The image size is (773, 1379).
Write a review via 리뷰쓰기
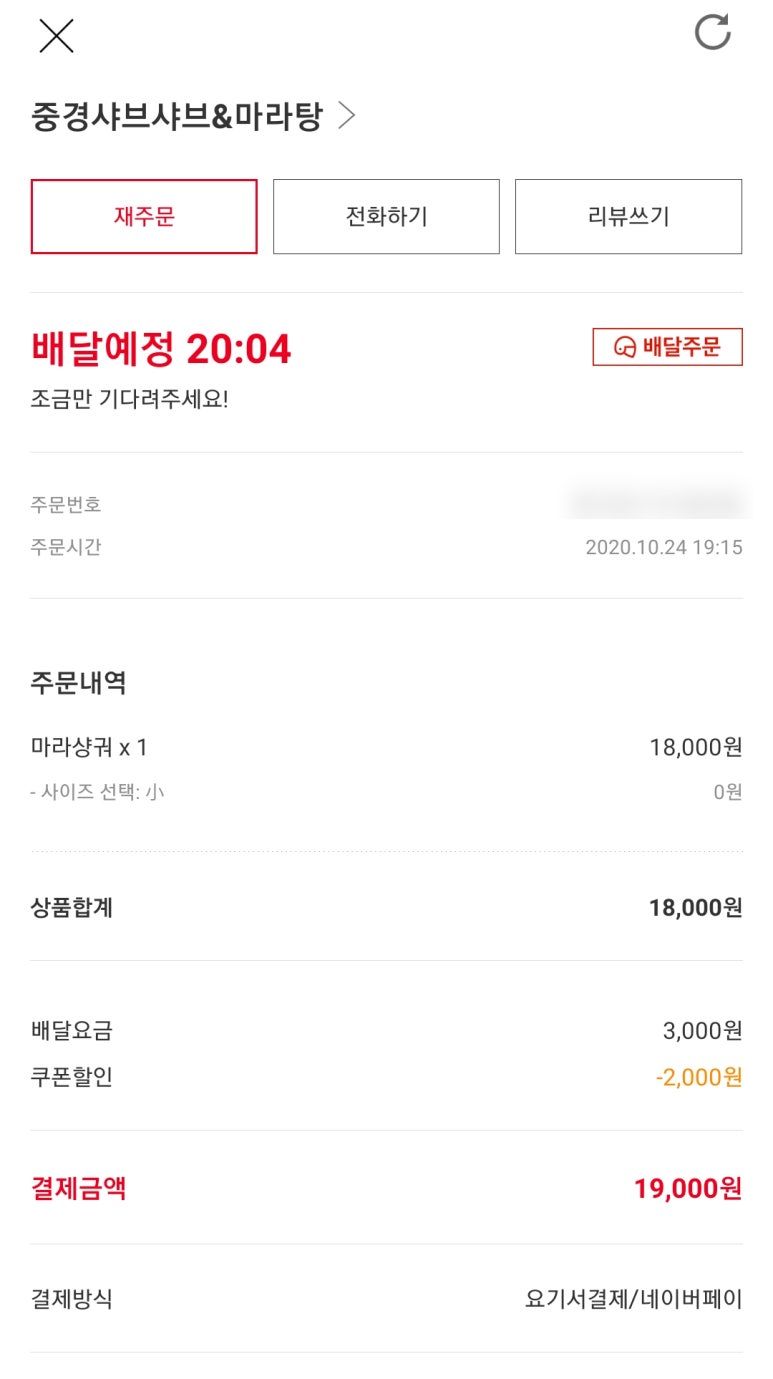pos(628,217)
